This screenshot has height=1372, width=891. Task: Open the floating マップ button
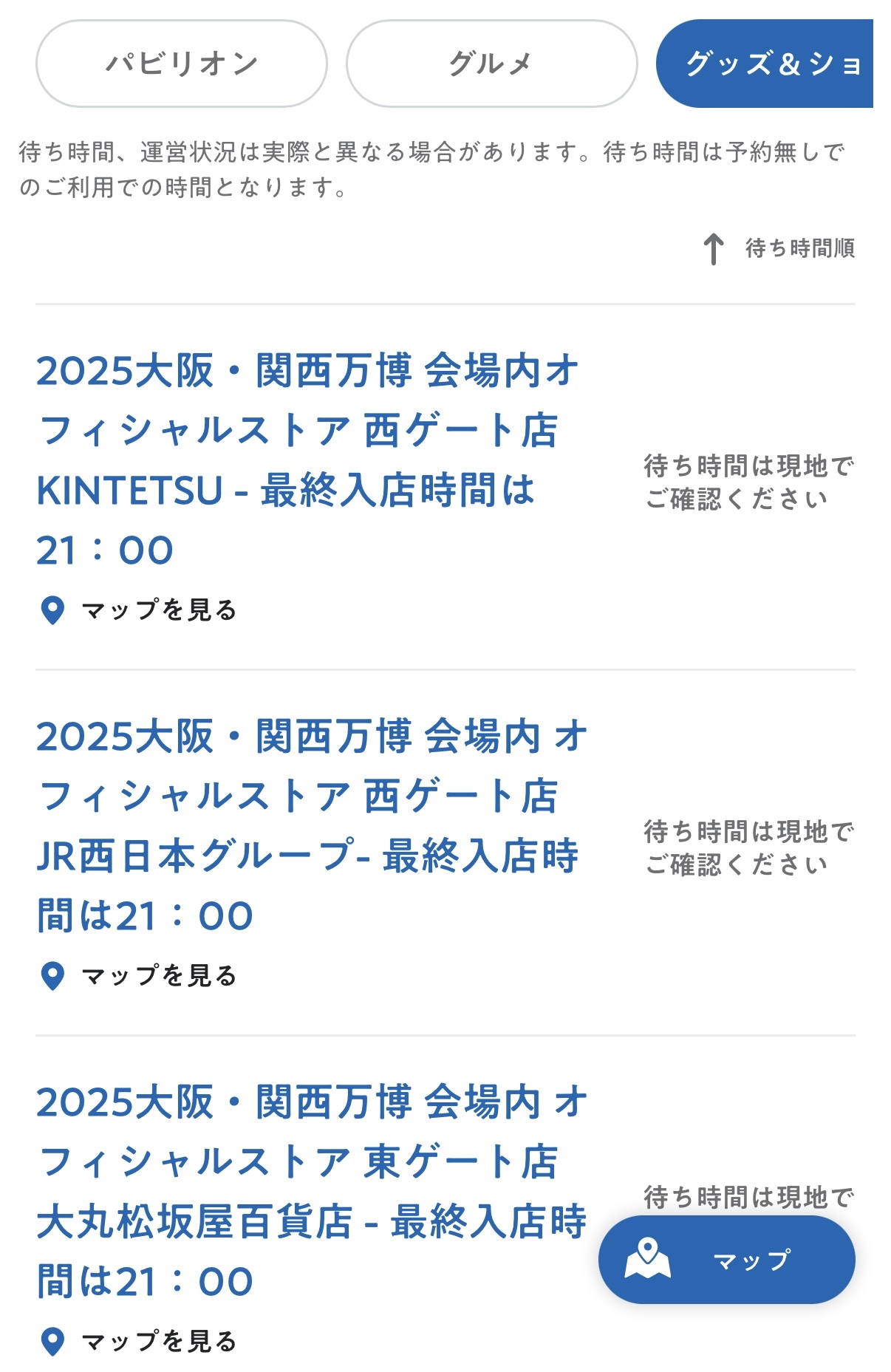click(x=723, y=1260)
